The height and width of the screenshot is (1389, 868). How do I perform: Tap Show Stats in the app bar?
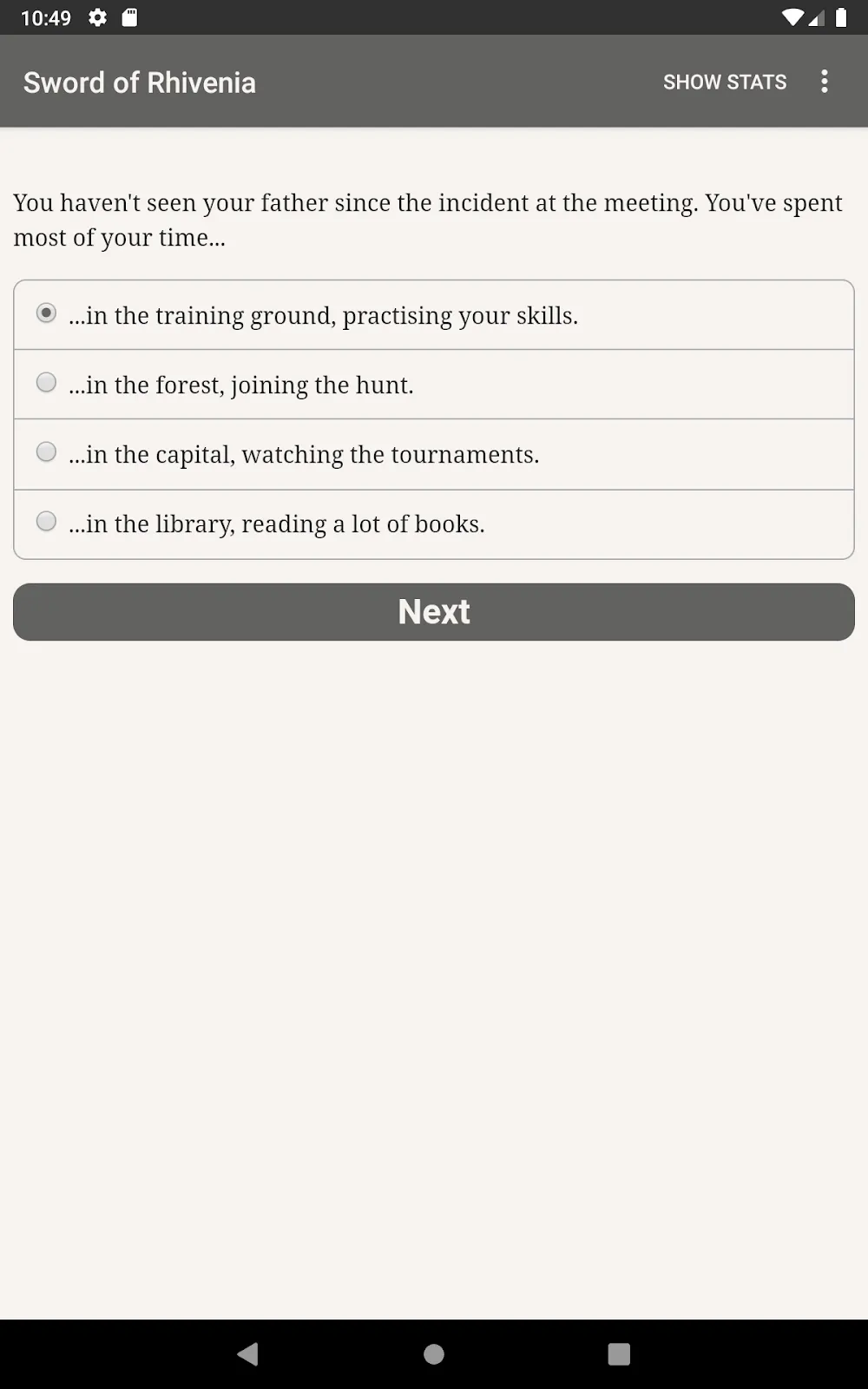click(x=725, y=82)
